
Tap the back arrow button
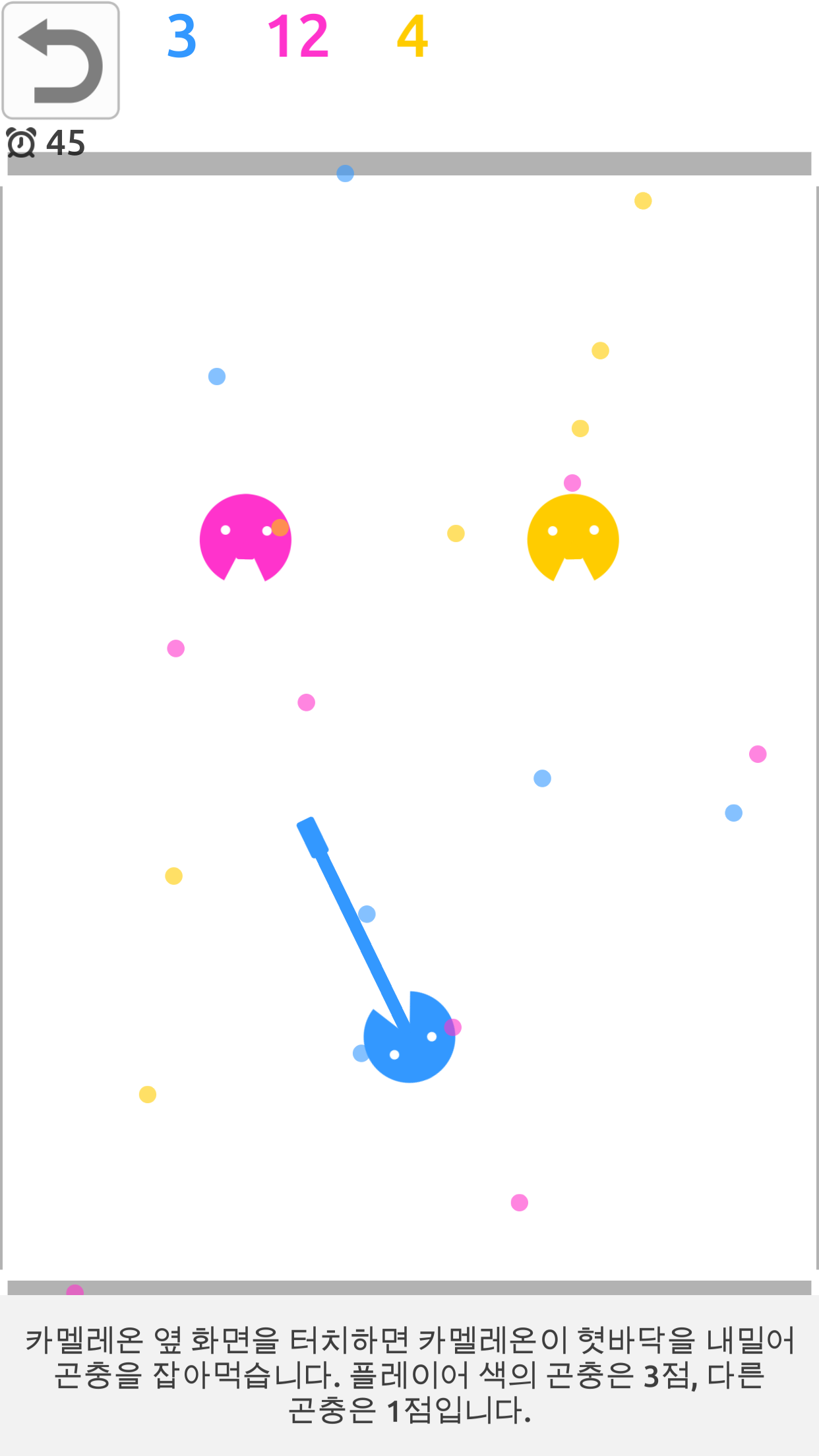(x=61, y=61)
